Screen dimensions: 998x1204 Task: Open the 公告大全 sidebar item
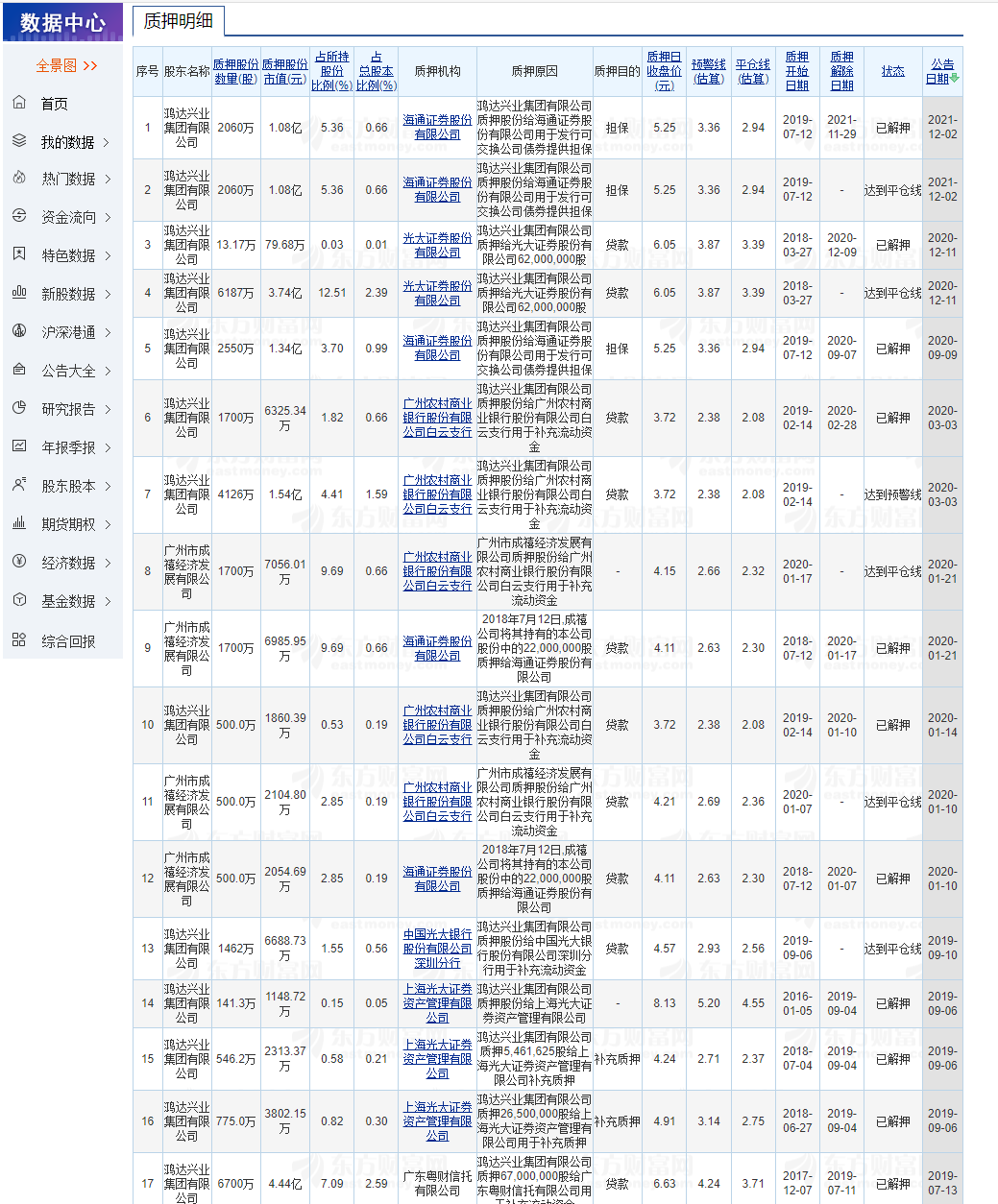[x=68, y=371]
